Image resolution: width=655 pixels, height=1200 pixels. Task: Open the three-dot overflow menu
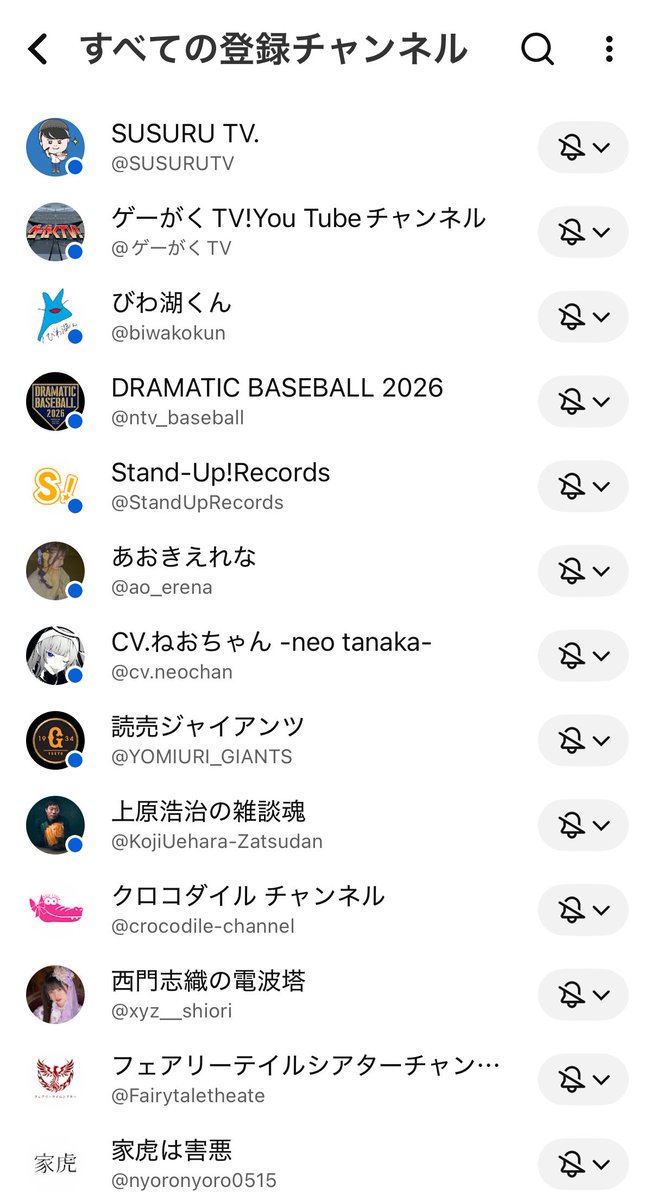coord(609,49)
